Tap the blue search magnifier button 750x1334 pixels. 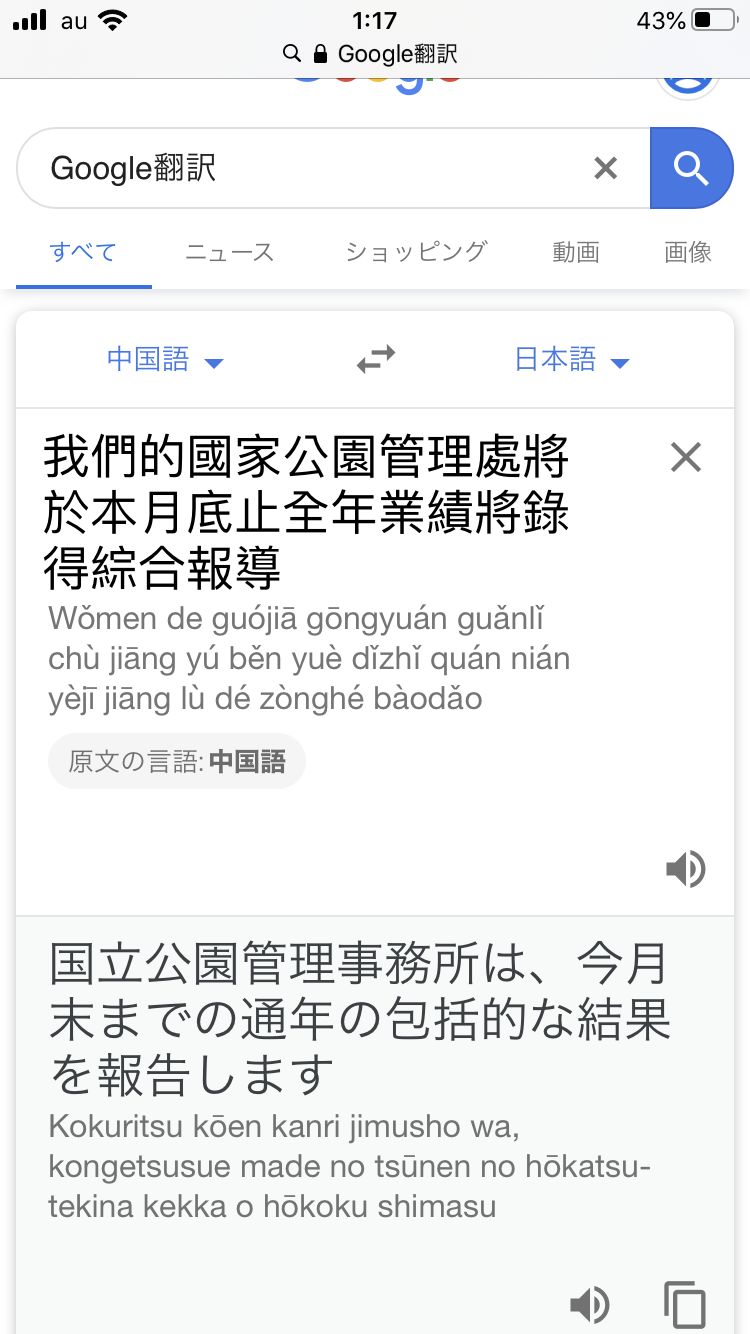pyautogui.click(x=691, y=168)
